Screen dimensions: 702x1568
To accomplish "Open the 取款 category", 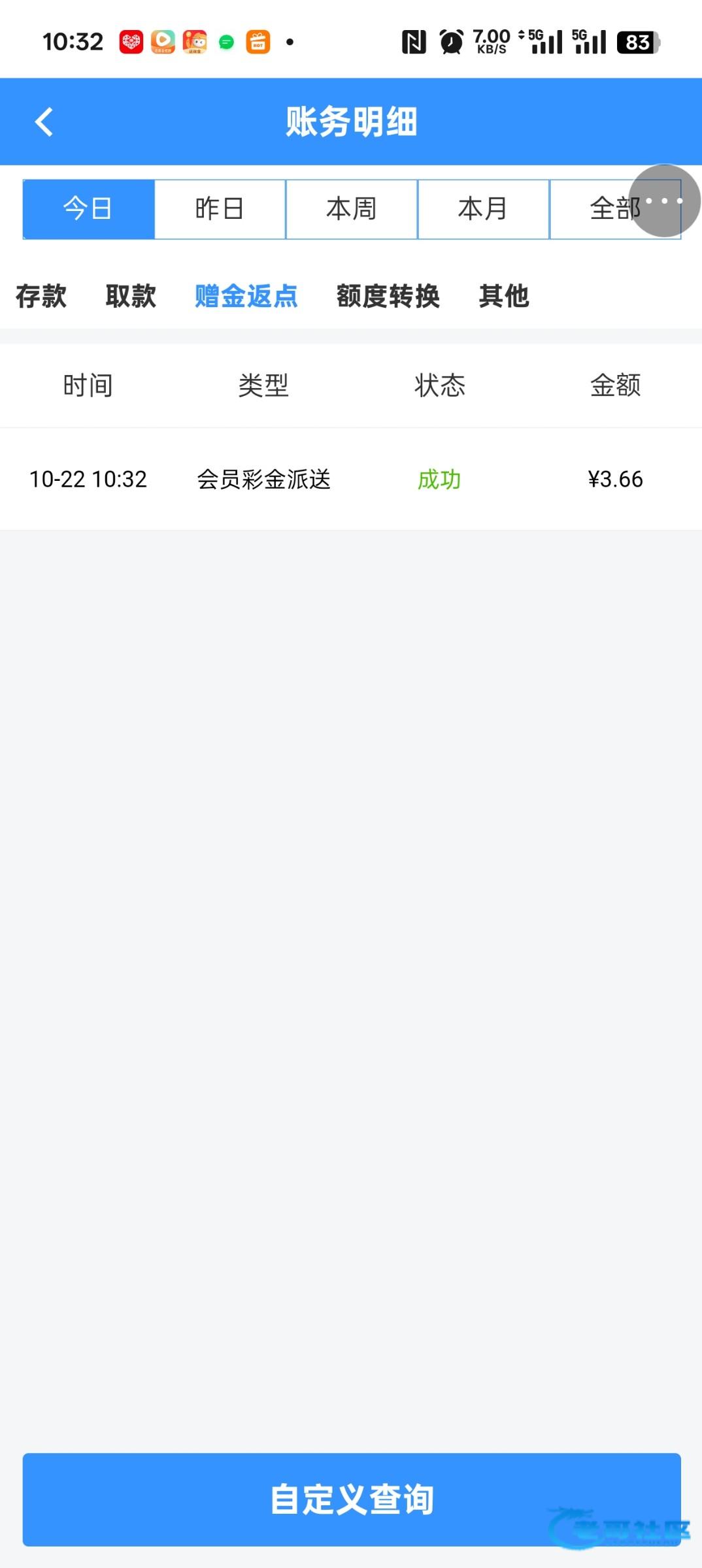I will pos(131,296).
